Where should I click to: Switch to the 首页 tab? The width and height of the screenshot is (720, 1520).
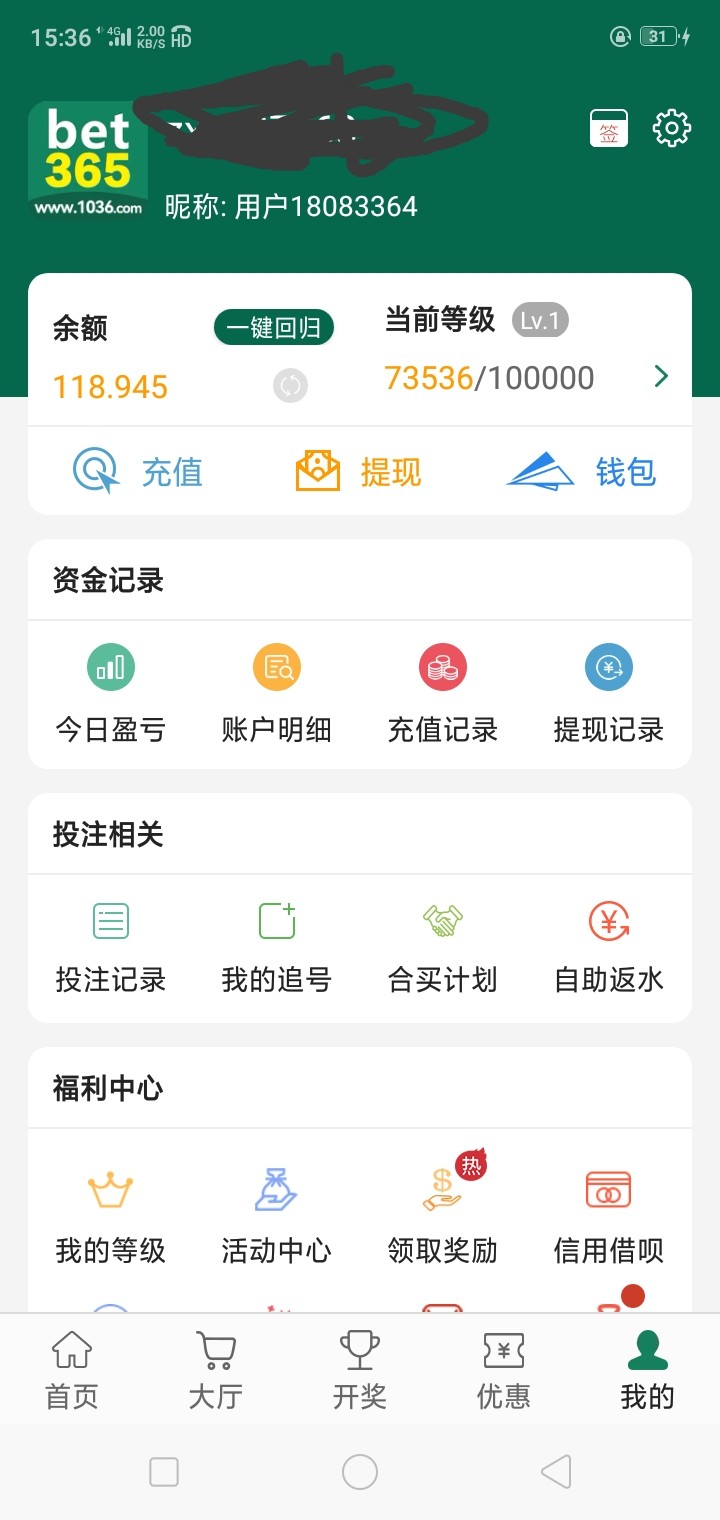(x=72, y=1370)
